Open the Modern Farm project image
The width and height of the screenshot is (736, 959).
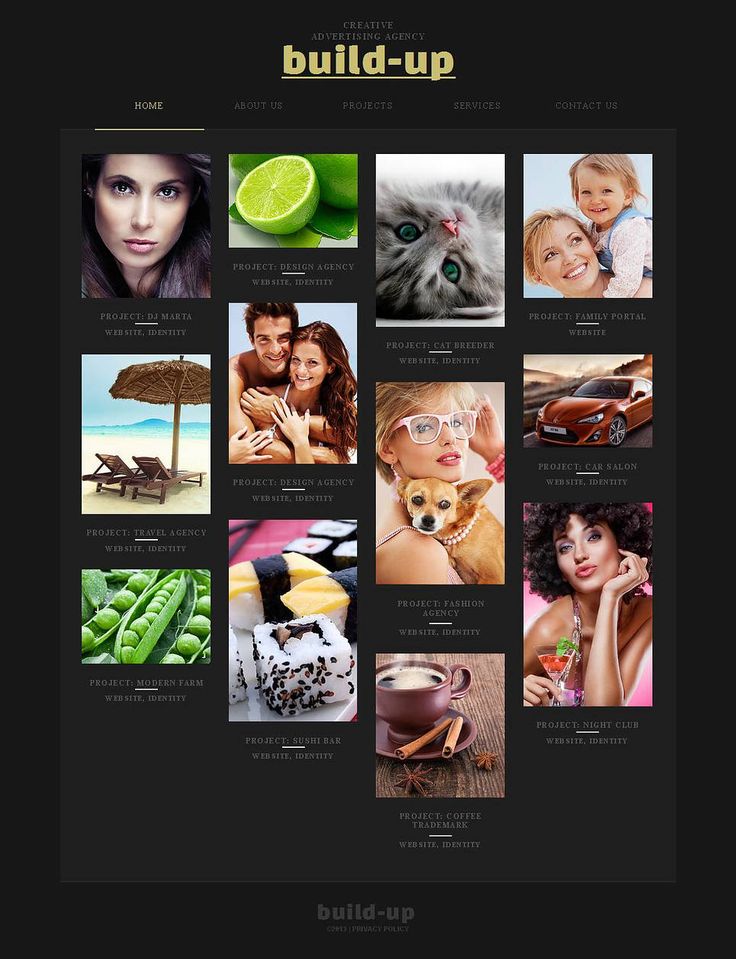[146, 616]
